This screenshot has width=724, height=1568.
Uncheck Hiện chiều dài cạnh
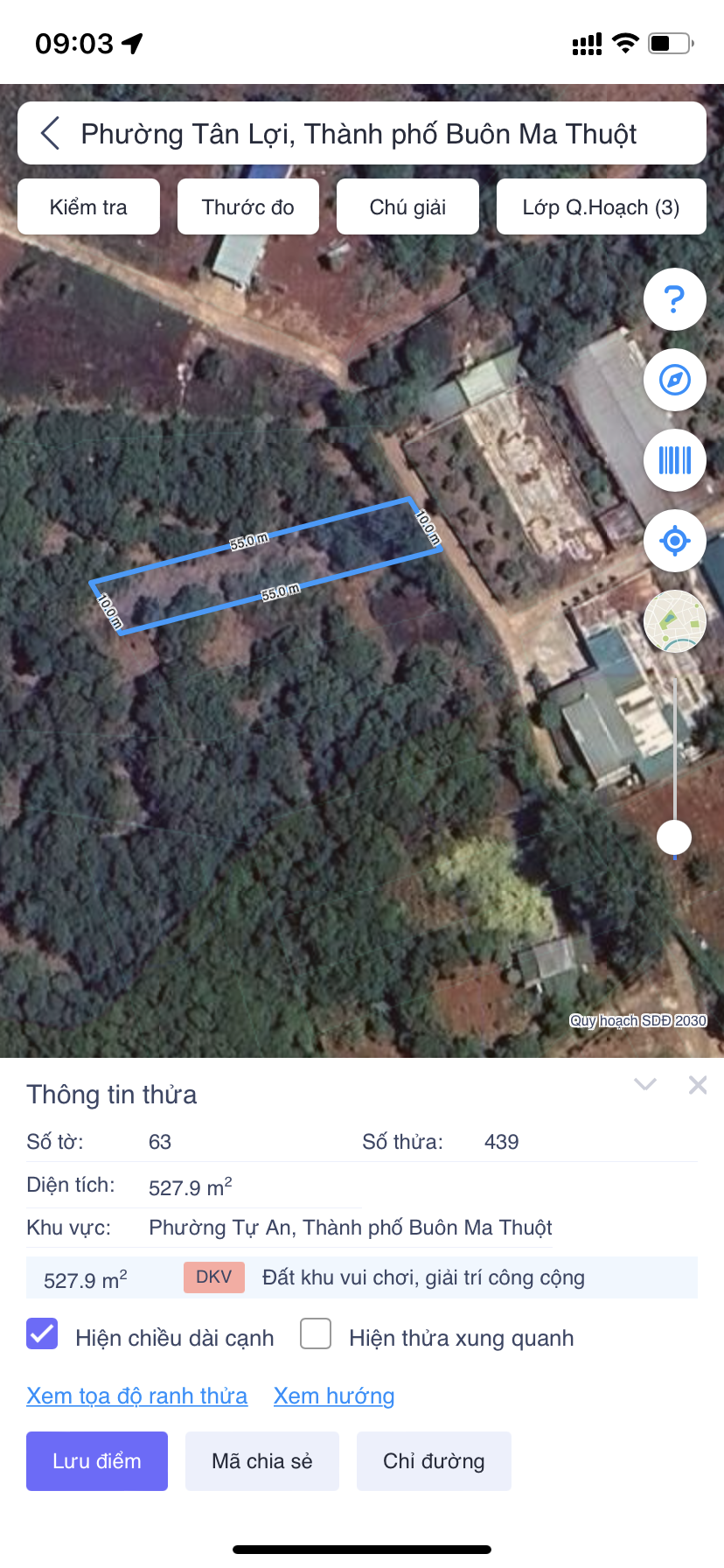coord(42,1334)
